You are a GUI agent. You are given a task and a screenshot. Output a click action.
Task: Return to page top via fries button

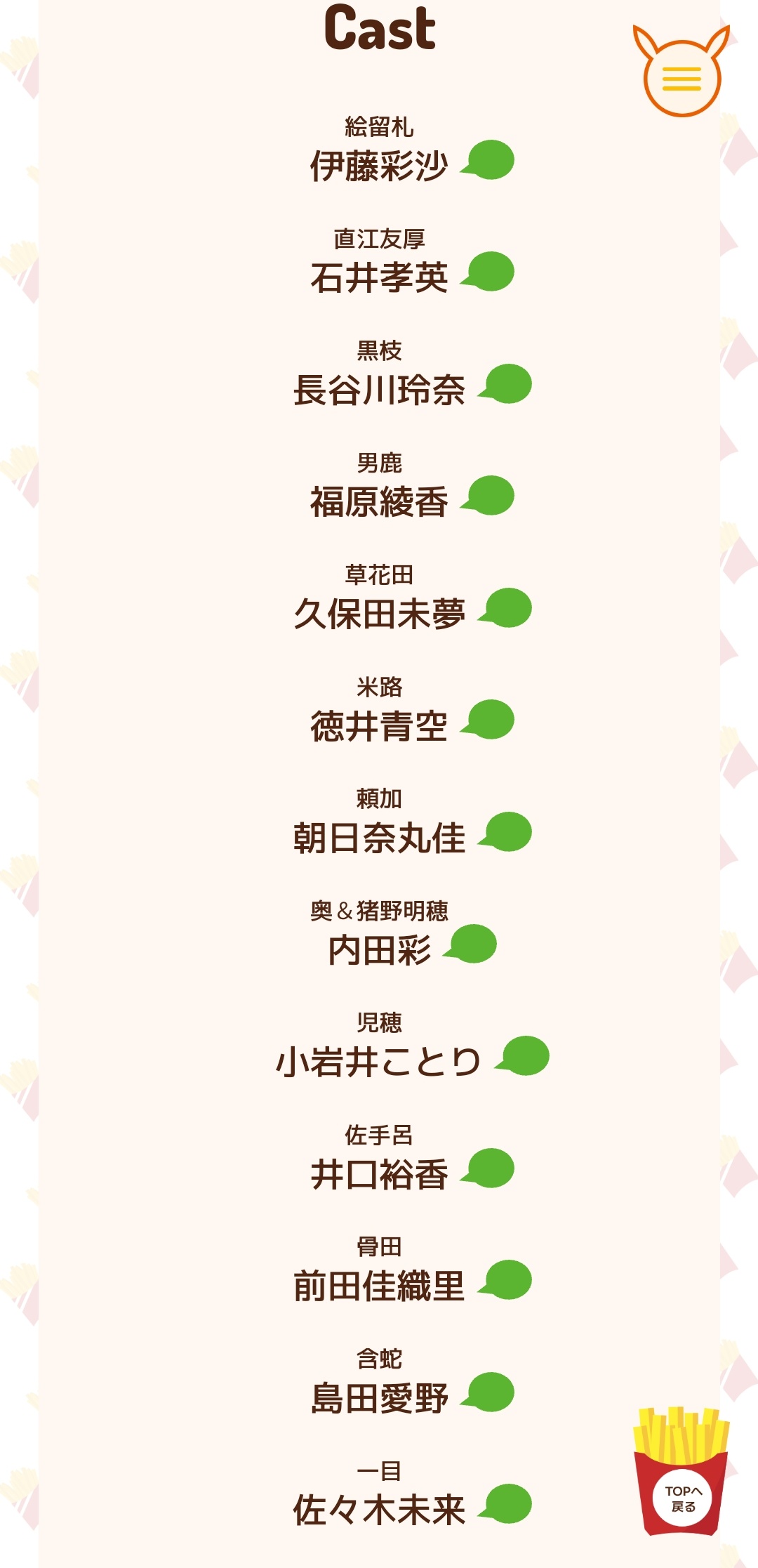coord(681,1498)
